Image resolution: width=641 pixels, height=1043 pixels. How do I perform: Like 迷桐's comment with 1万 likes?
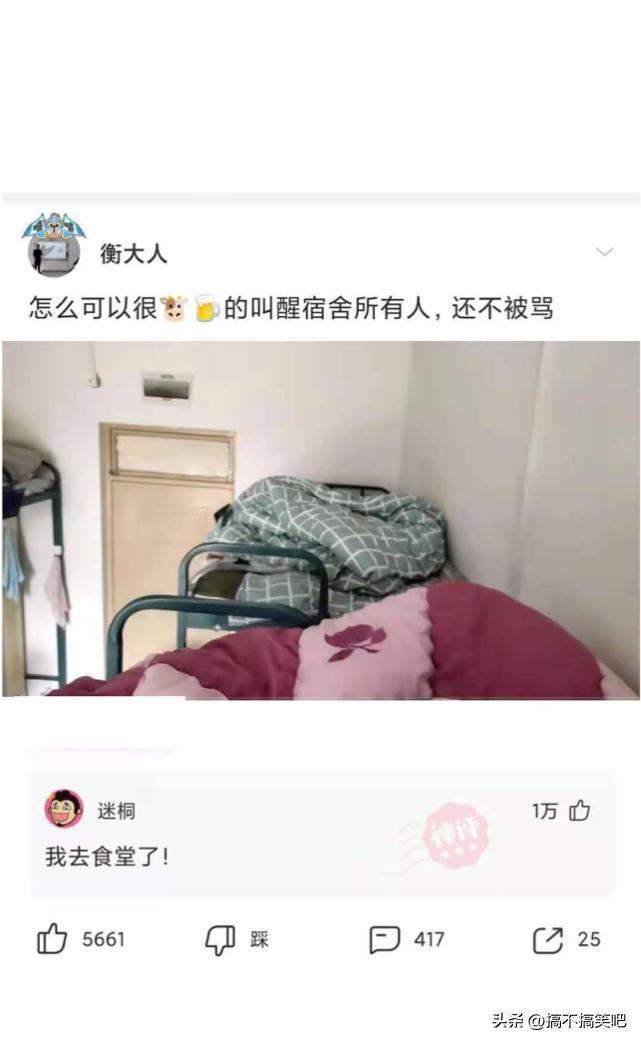[x=579, y=811]
